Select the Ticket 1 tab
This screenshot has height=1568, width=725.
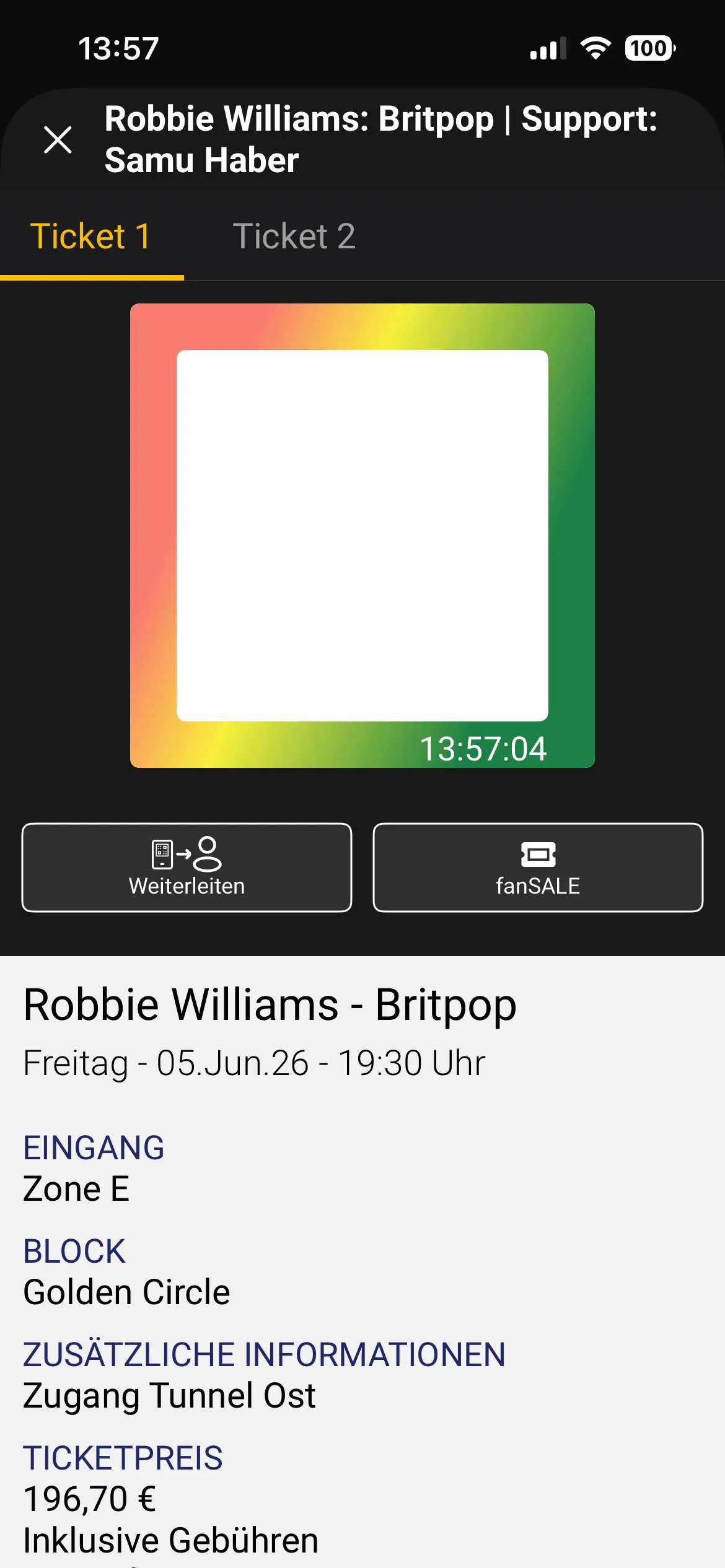tap(91, 236)
